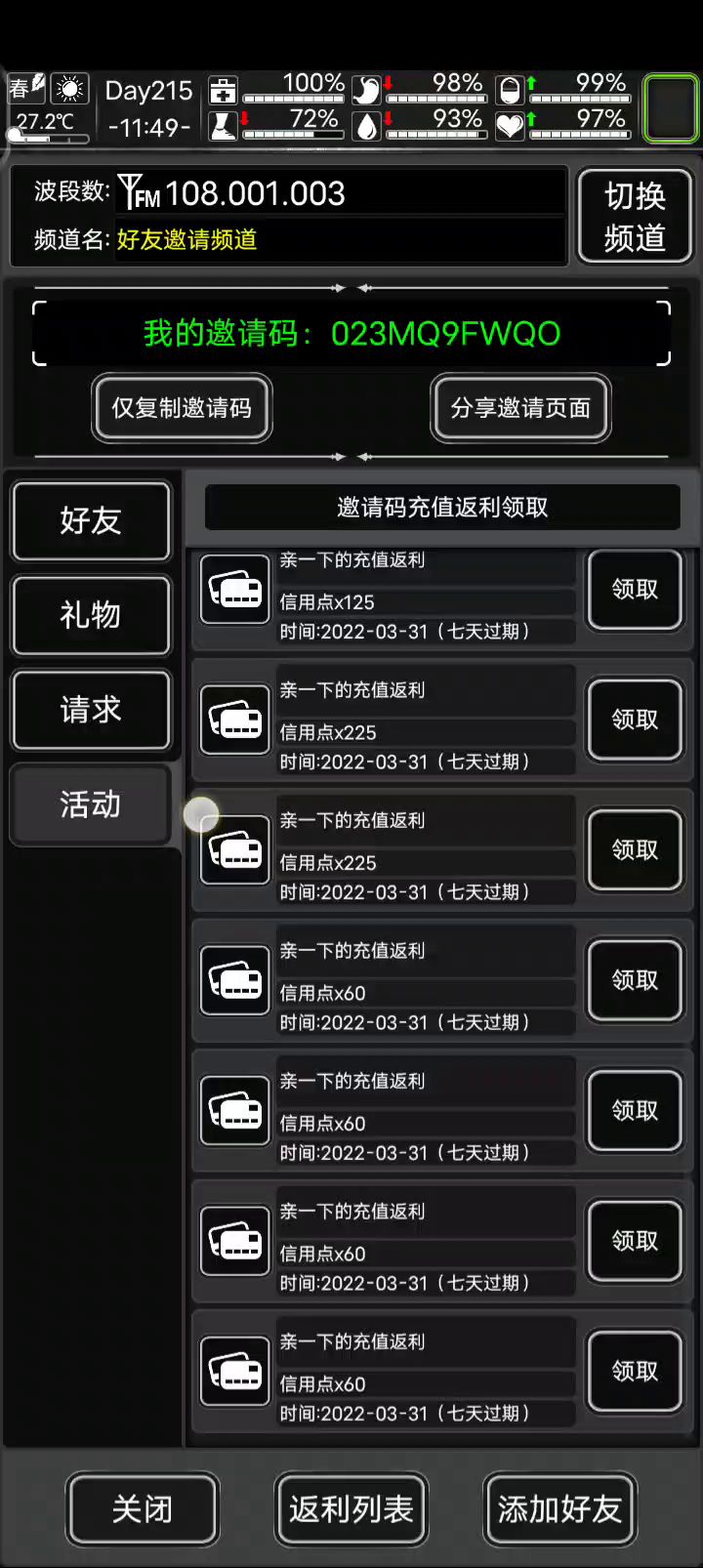Copy the invite code with 仅复制邀请码

click(182, 408)
